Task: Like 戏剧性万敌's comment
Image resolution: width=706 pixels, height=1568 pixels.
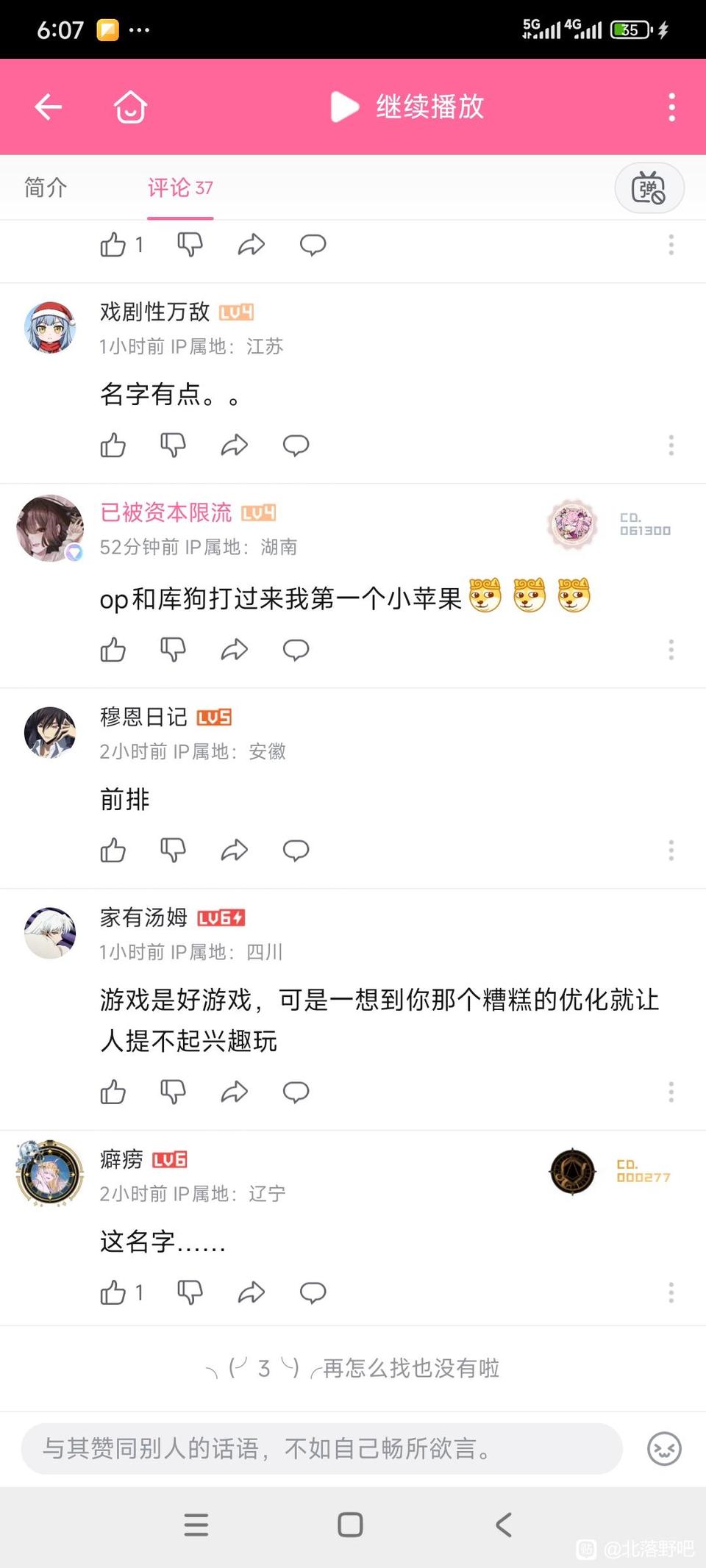Action: 113,445
